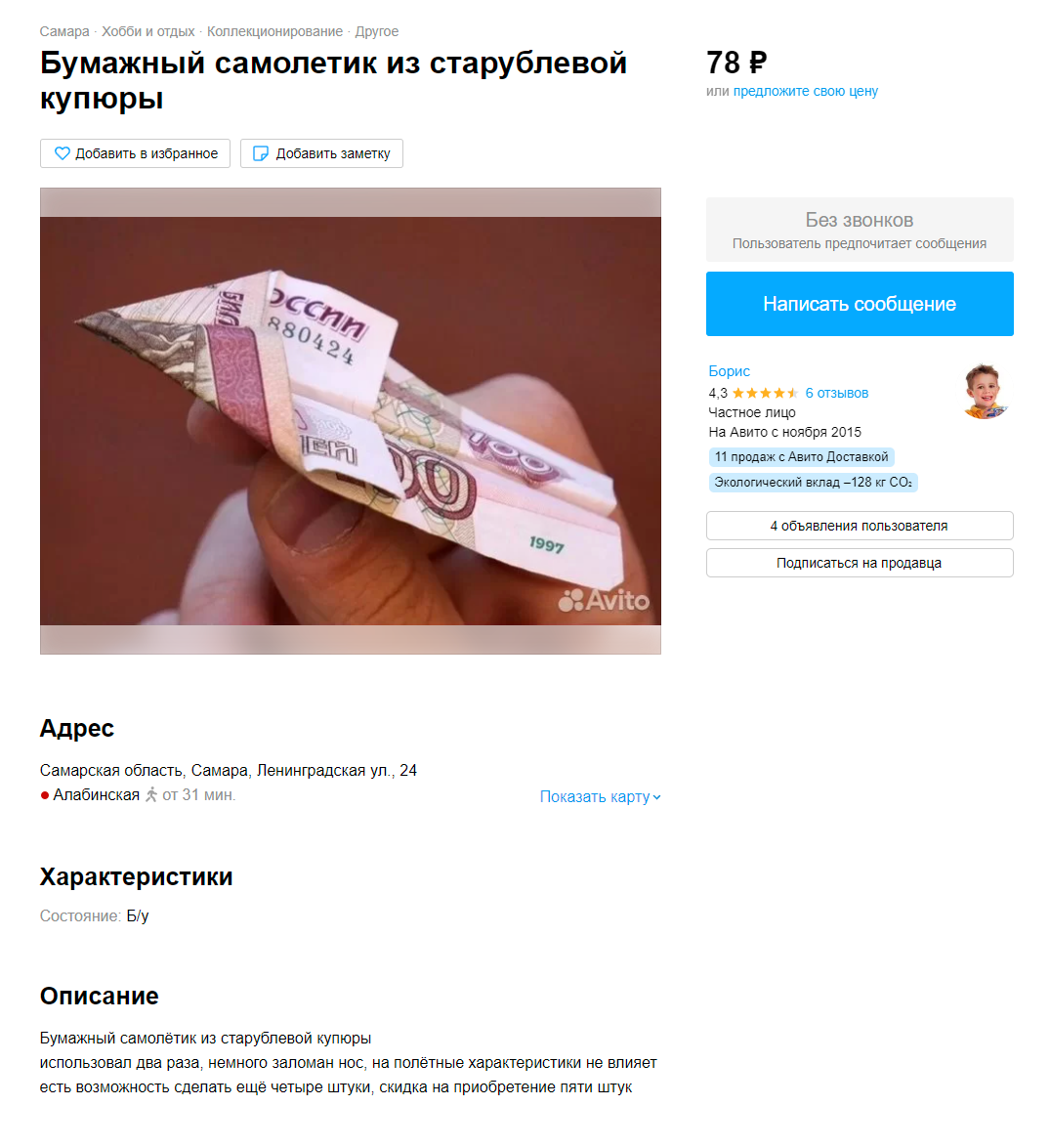Screen dimensions: 1050x1148
Task: Open the paper airplane photo
Action: (x=350, y=421)
